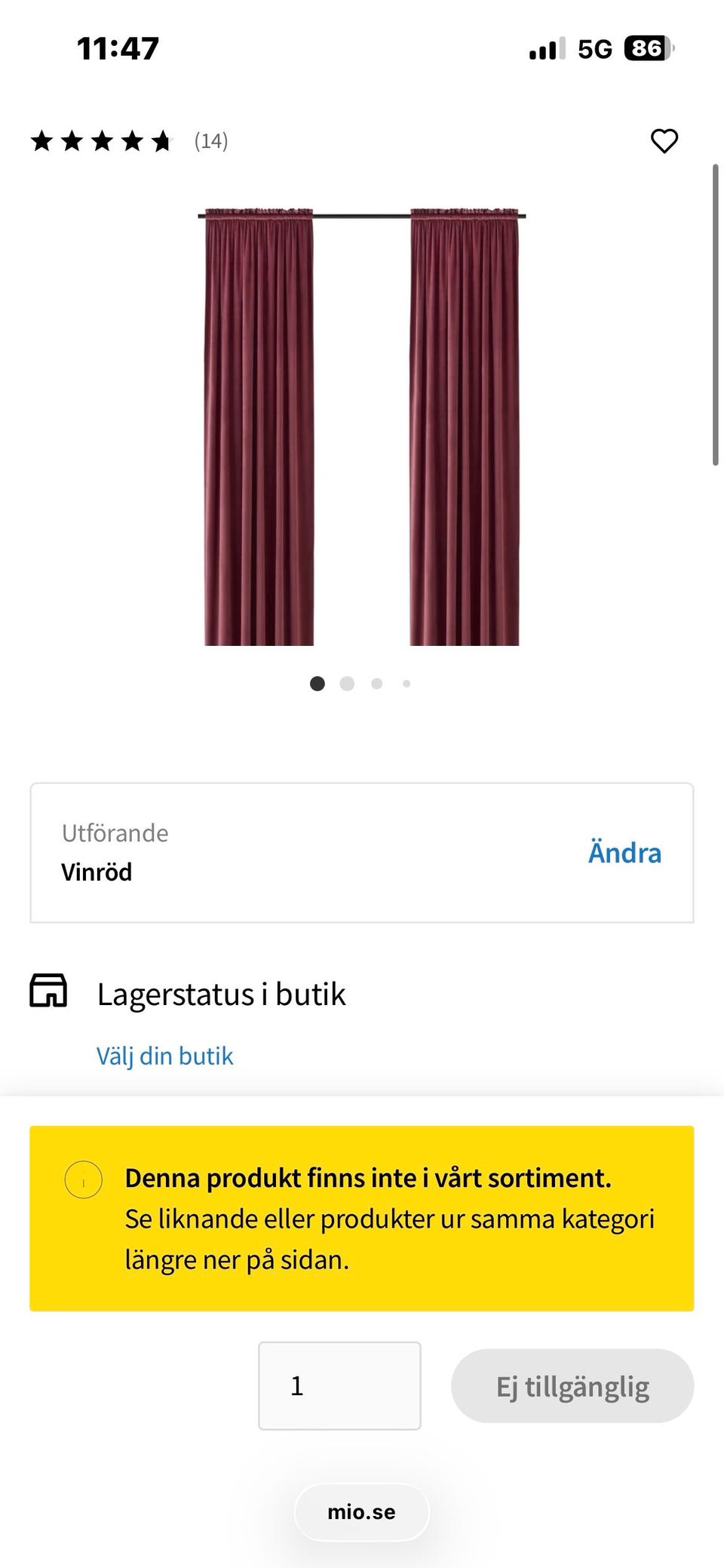This screenshot has height=1568, width=724.
Task: Tap the review count link (14)
Action: coord(210,141)
